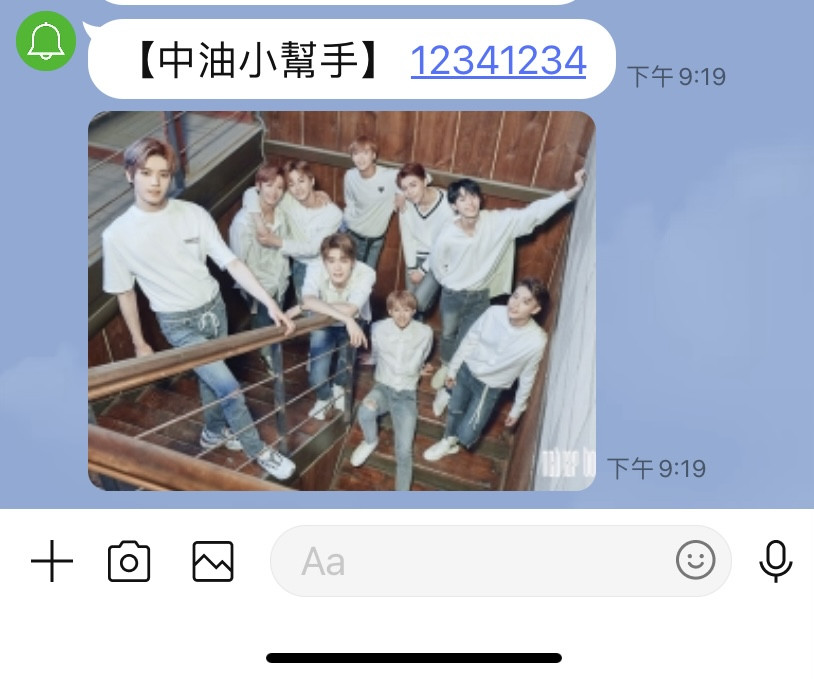
Task: Open the plus attachment menu
Action: pyautogui.click(x=52, y=562)
